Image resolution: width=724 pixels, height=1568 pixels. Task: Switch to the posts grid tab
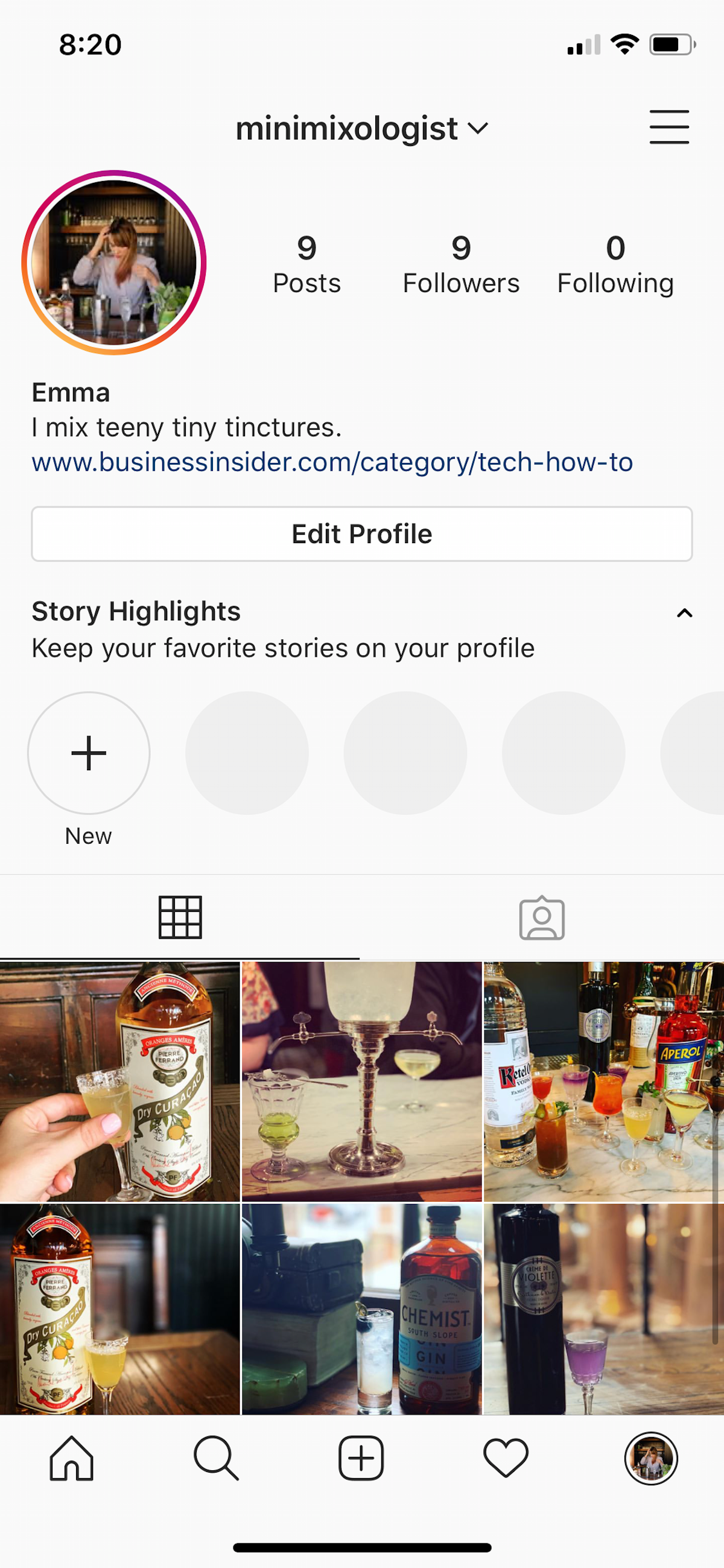coord(180,917)
